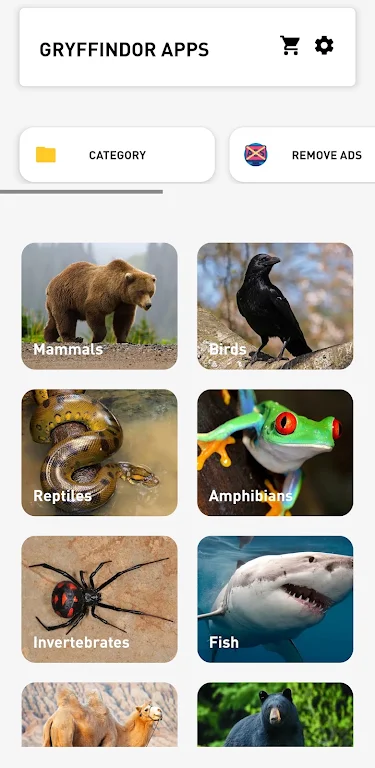Open the camel picture tile
375x768 pixels.
tap(99, 715)
